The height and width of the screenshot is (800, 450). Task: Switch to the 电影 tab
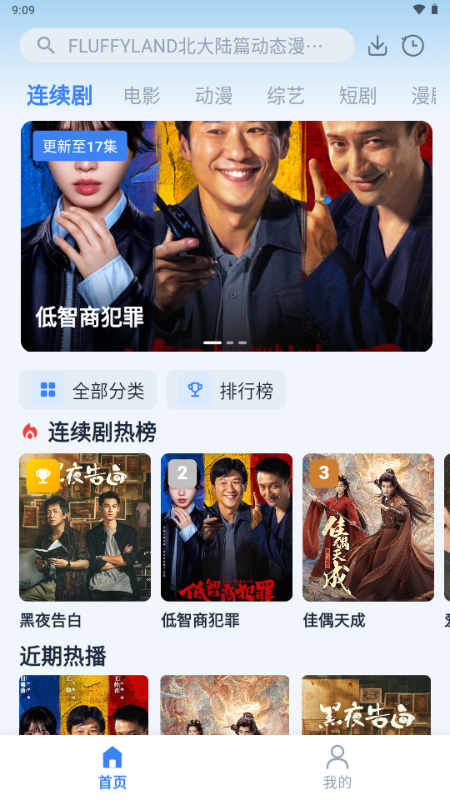[142, 95]
